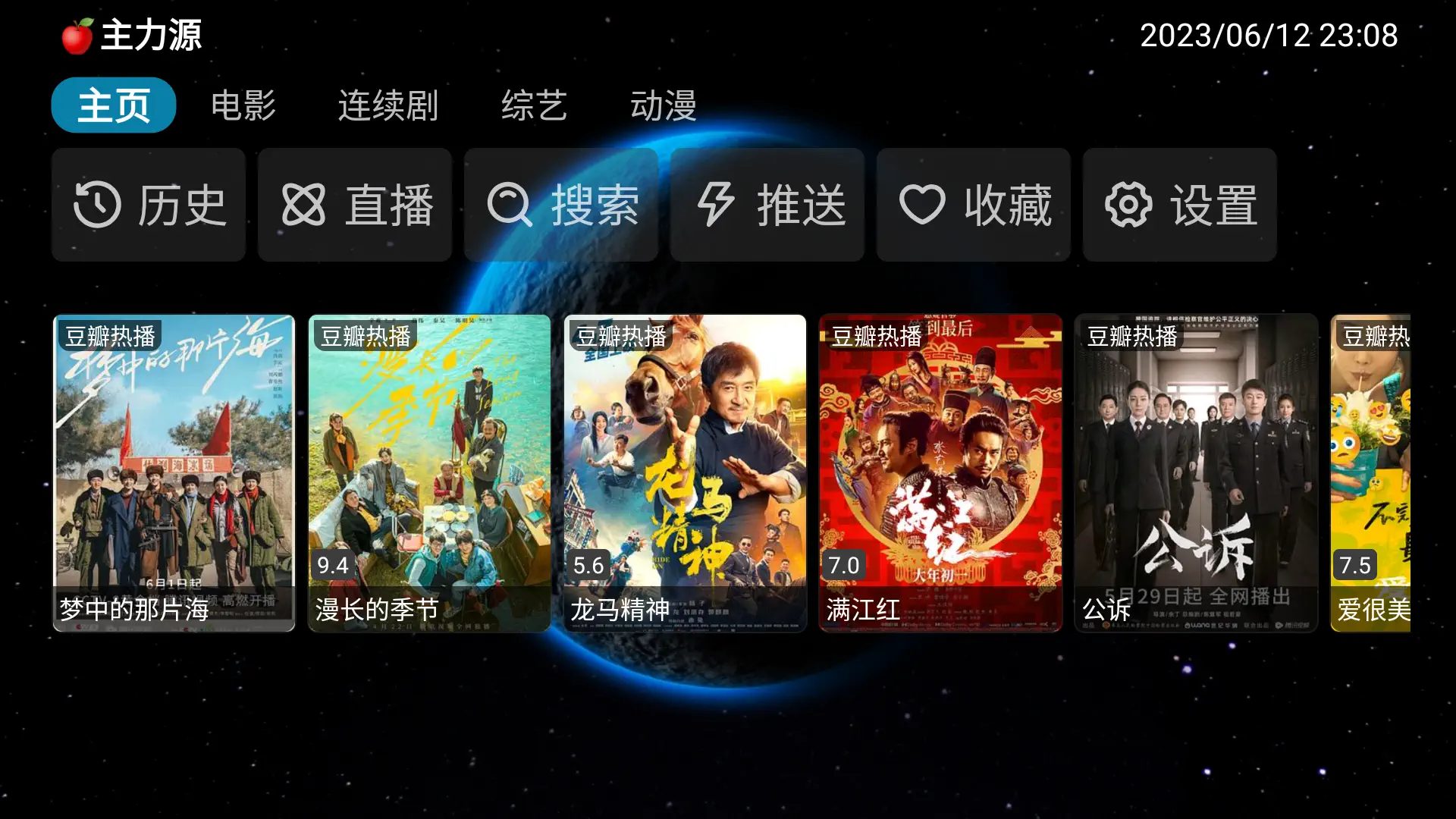Switch to the 主页 tab
The width and height of the screenshot is (1456, 819).
[x=114, y=105]
